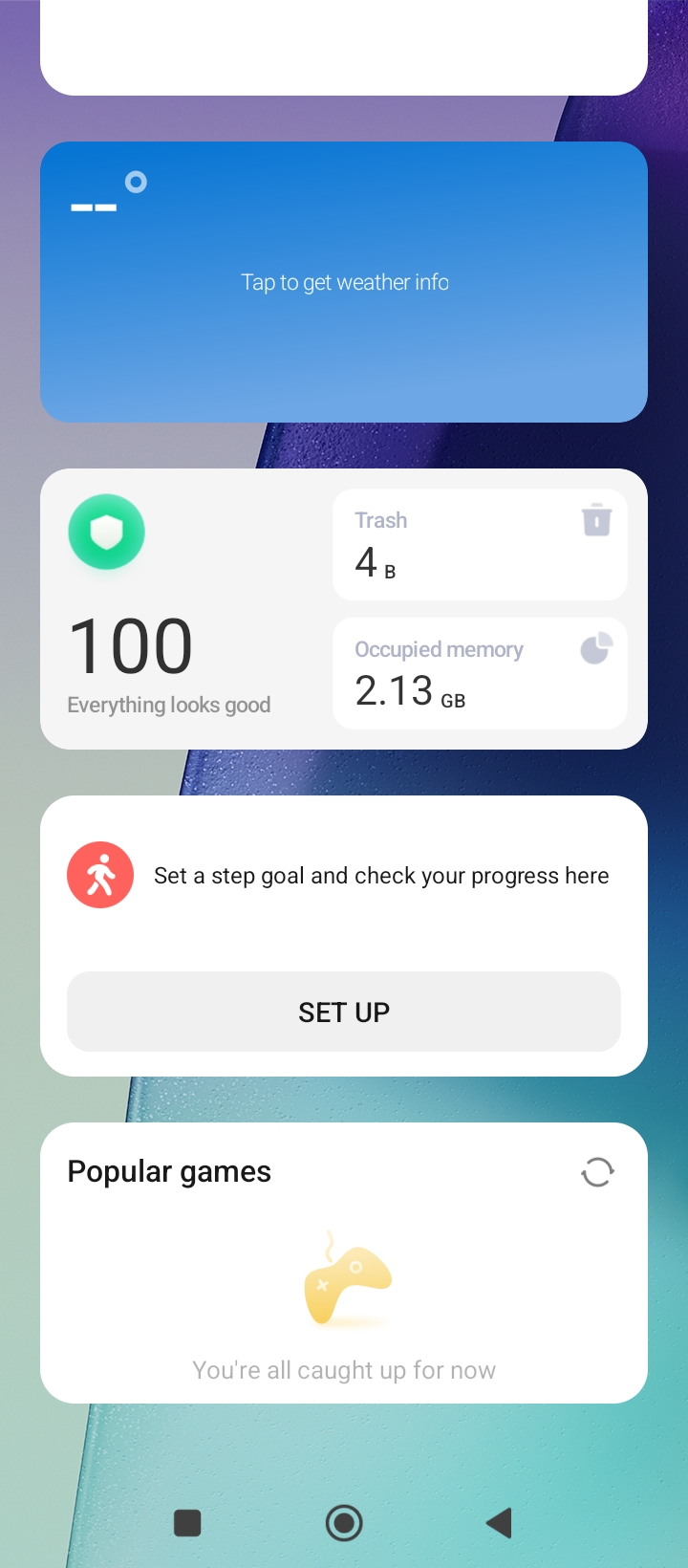The image size is (688, 1568).
Task: Return to the home screen
Action: [x=344, y=1523]
